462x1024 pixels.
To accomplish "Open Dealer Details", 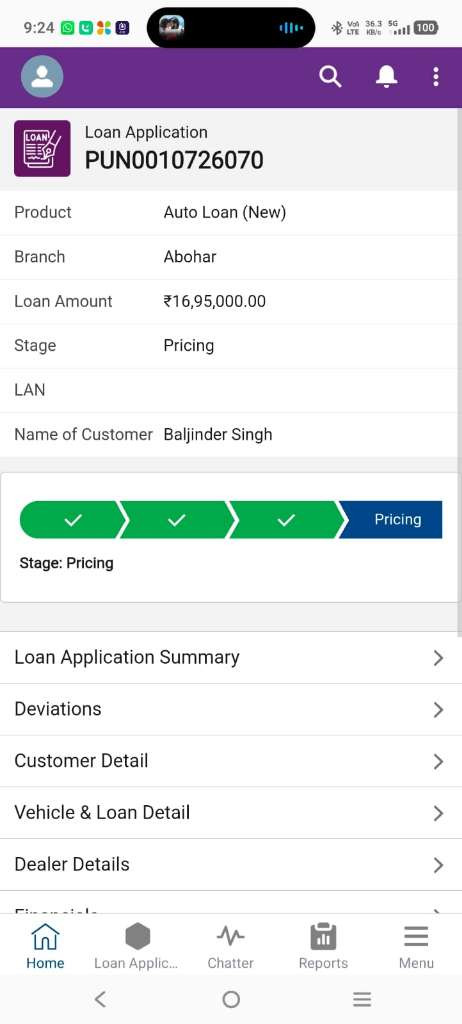I will [231, 865].
